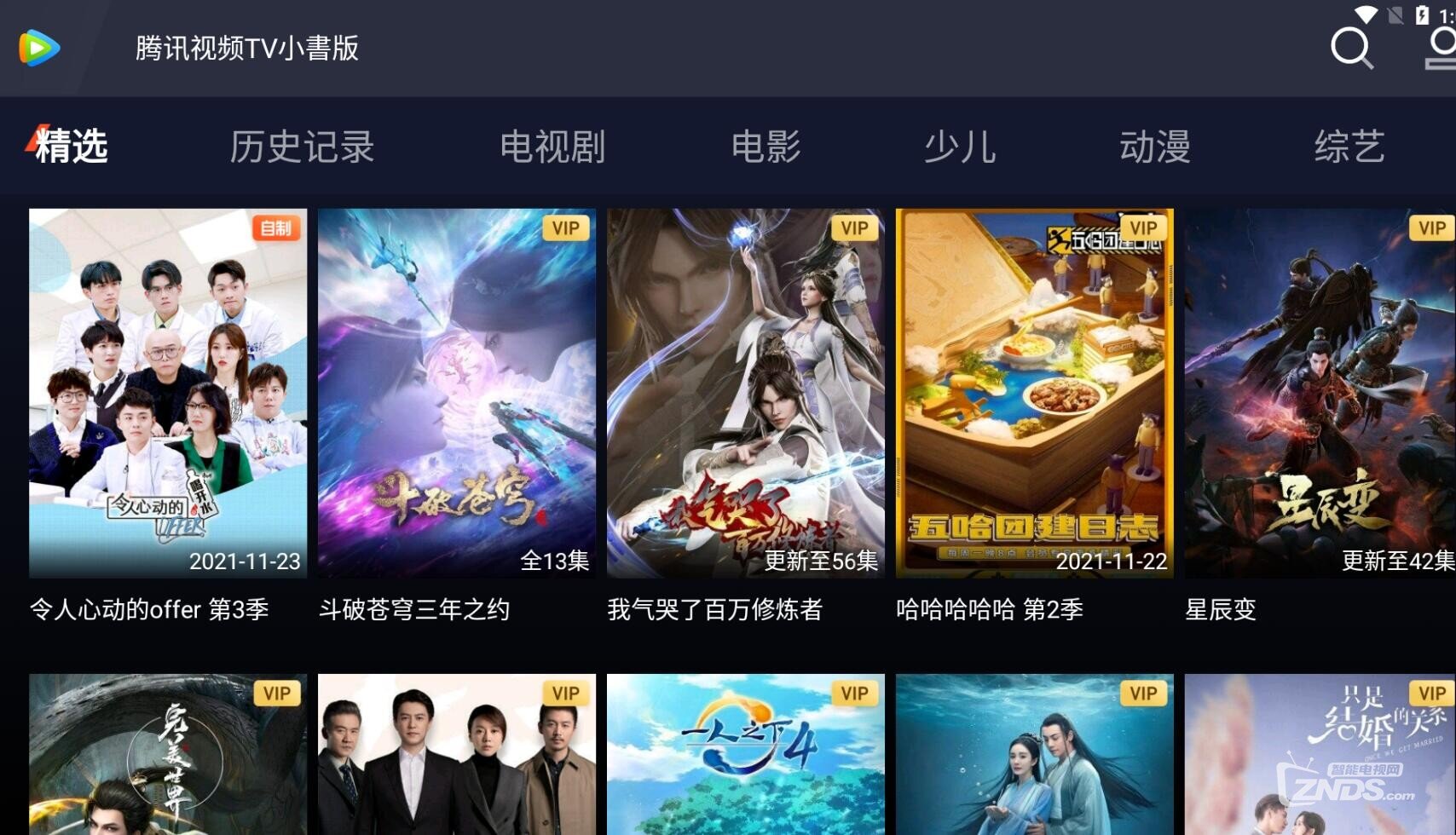Open the 少儿 tab
Screen dimensions: 1456x835
[x=960, y=147]
